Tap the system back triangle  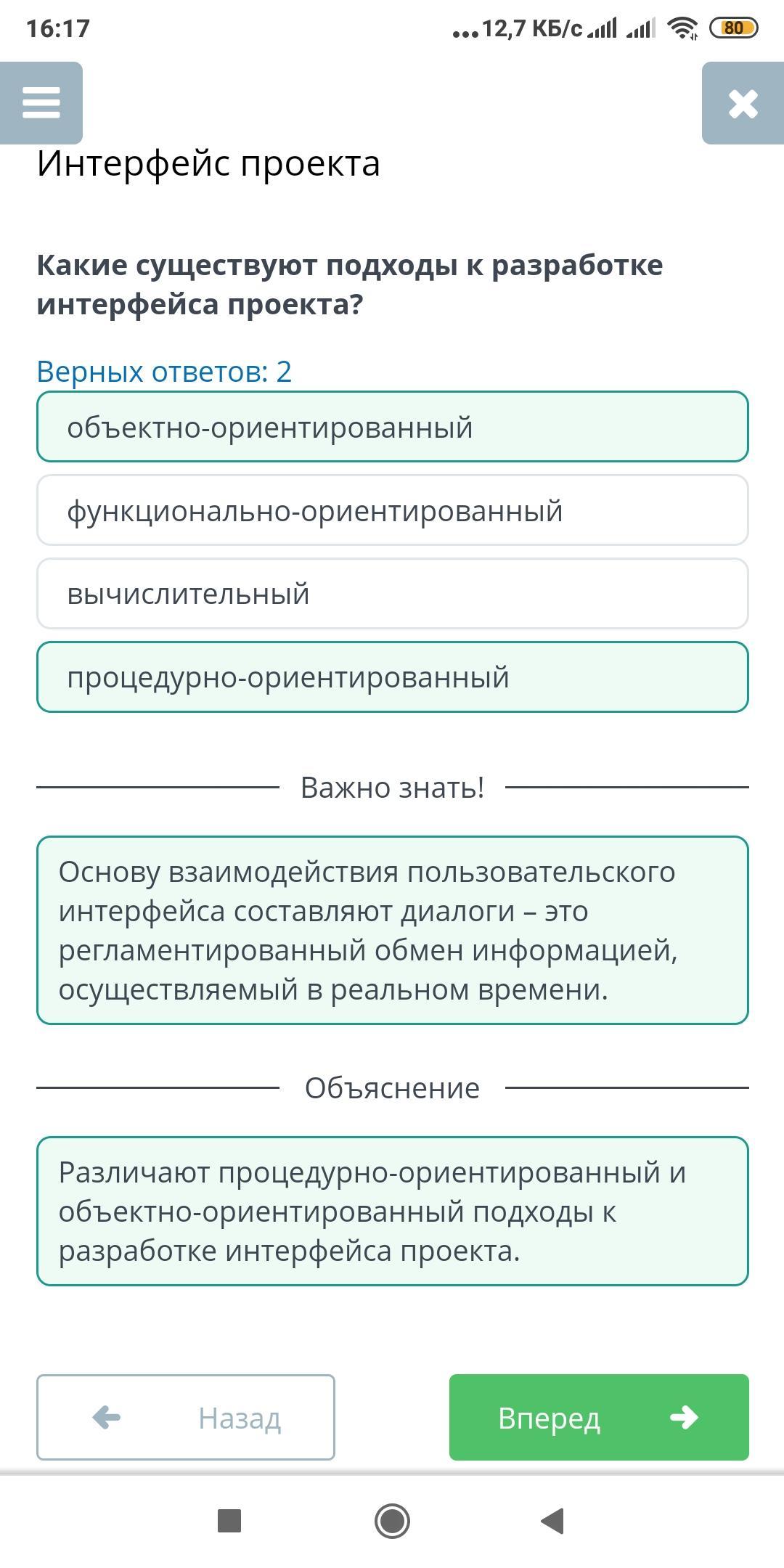[553, 1521]
